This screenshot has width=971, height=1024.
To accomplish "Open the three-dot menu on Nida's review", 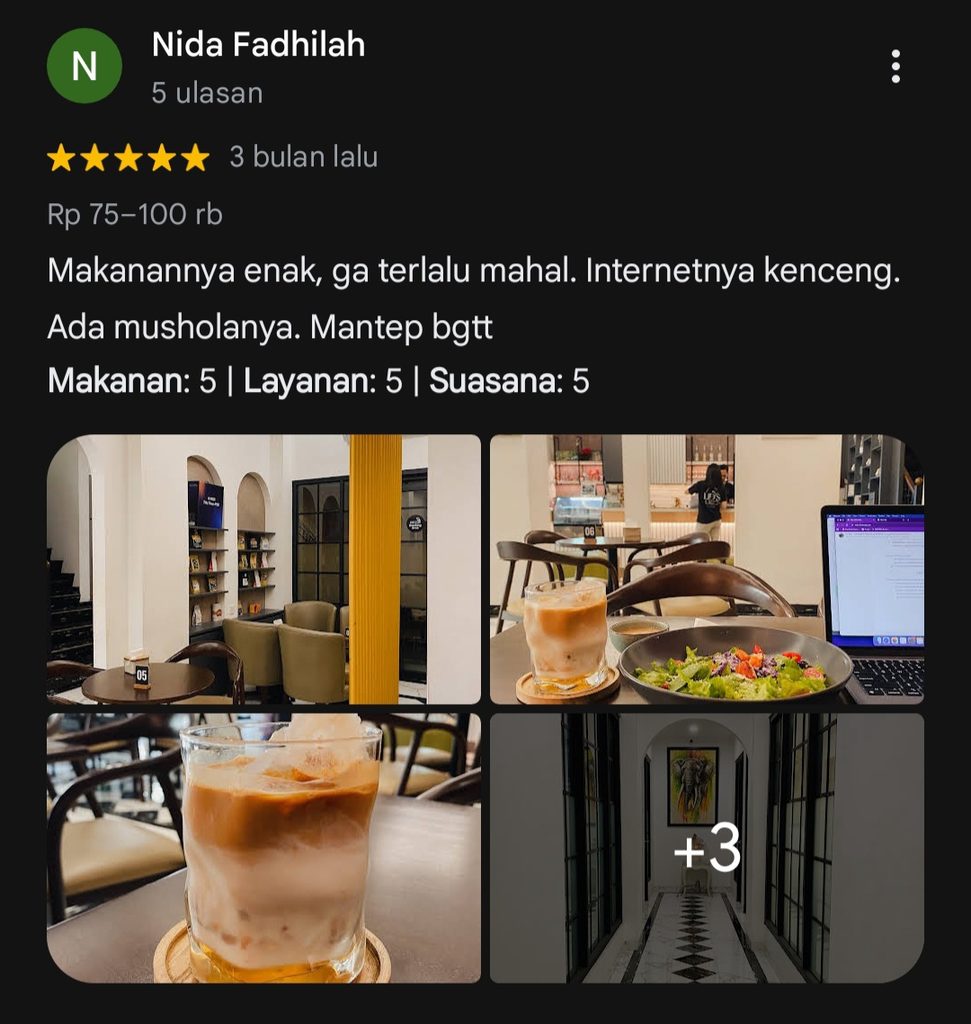I will pos(896,66).
